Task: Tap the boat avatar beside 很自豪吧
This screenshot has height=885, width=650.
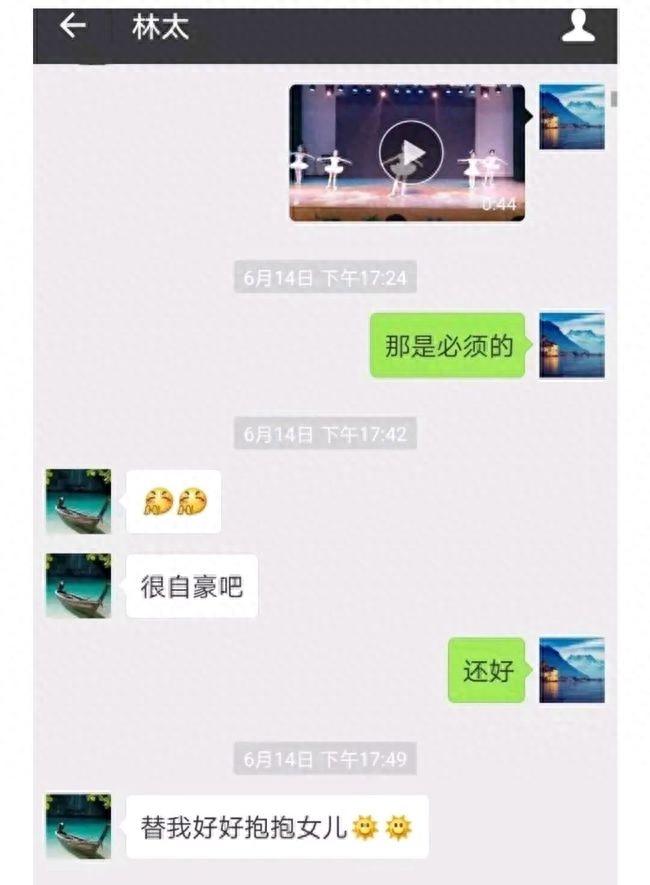Action: (78, 585)
